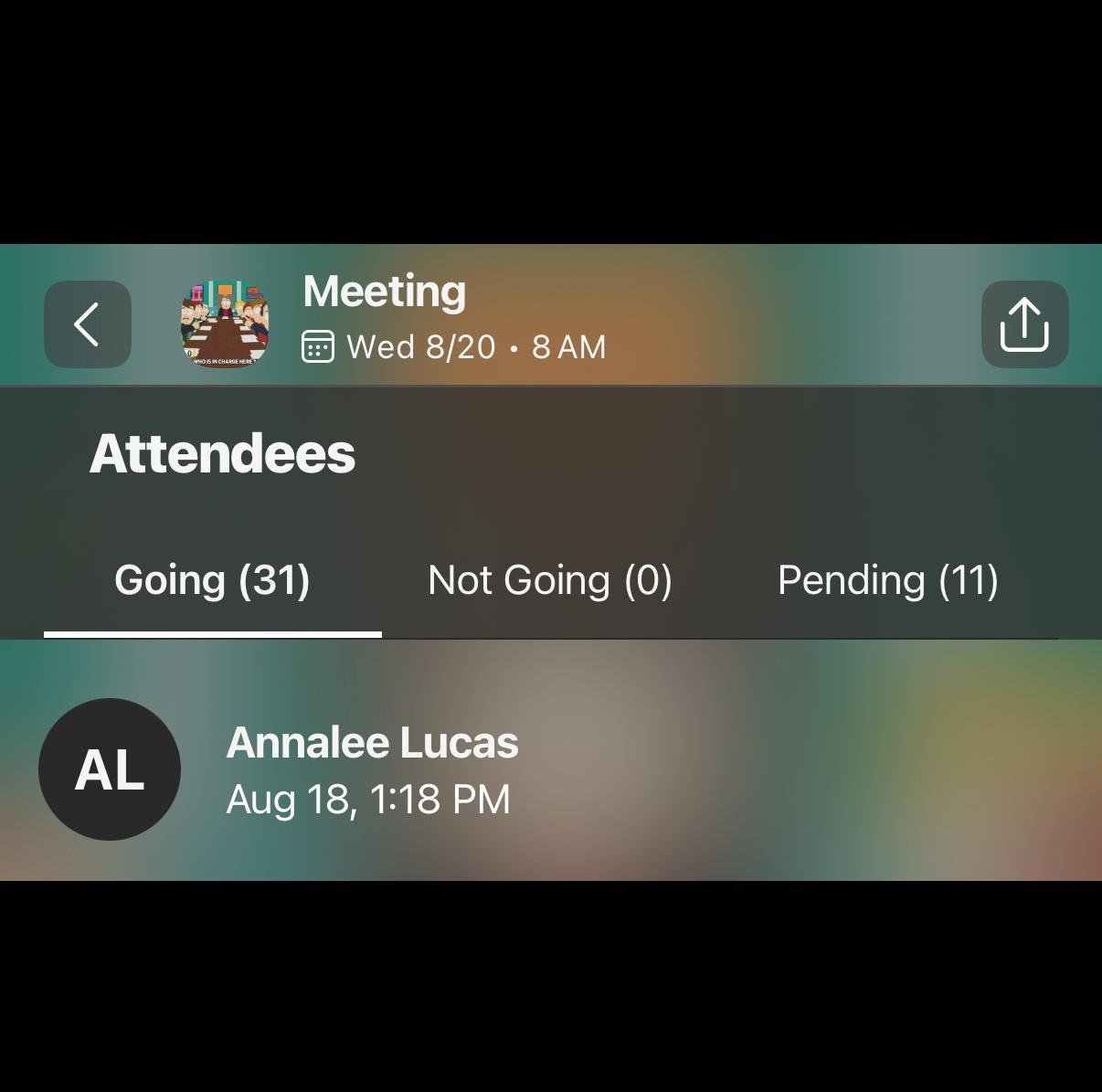The height and width of the screenshot is (1092, 1102).
Task: Go back using the back arrow
Action: 88,324
